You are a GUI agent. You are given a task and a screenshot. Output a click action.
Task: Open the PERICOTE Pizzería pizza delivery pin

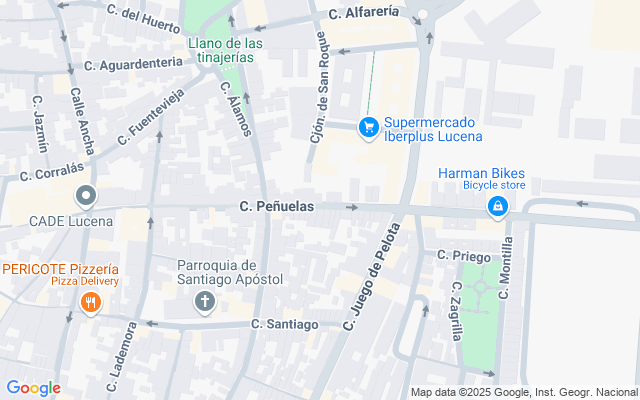90,301
